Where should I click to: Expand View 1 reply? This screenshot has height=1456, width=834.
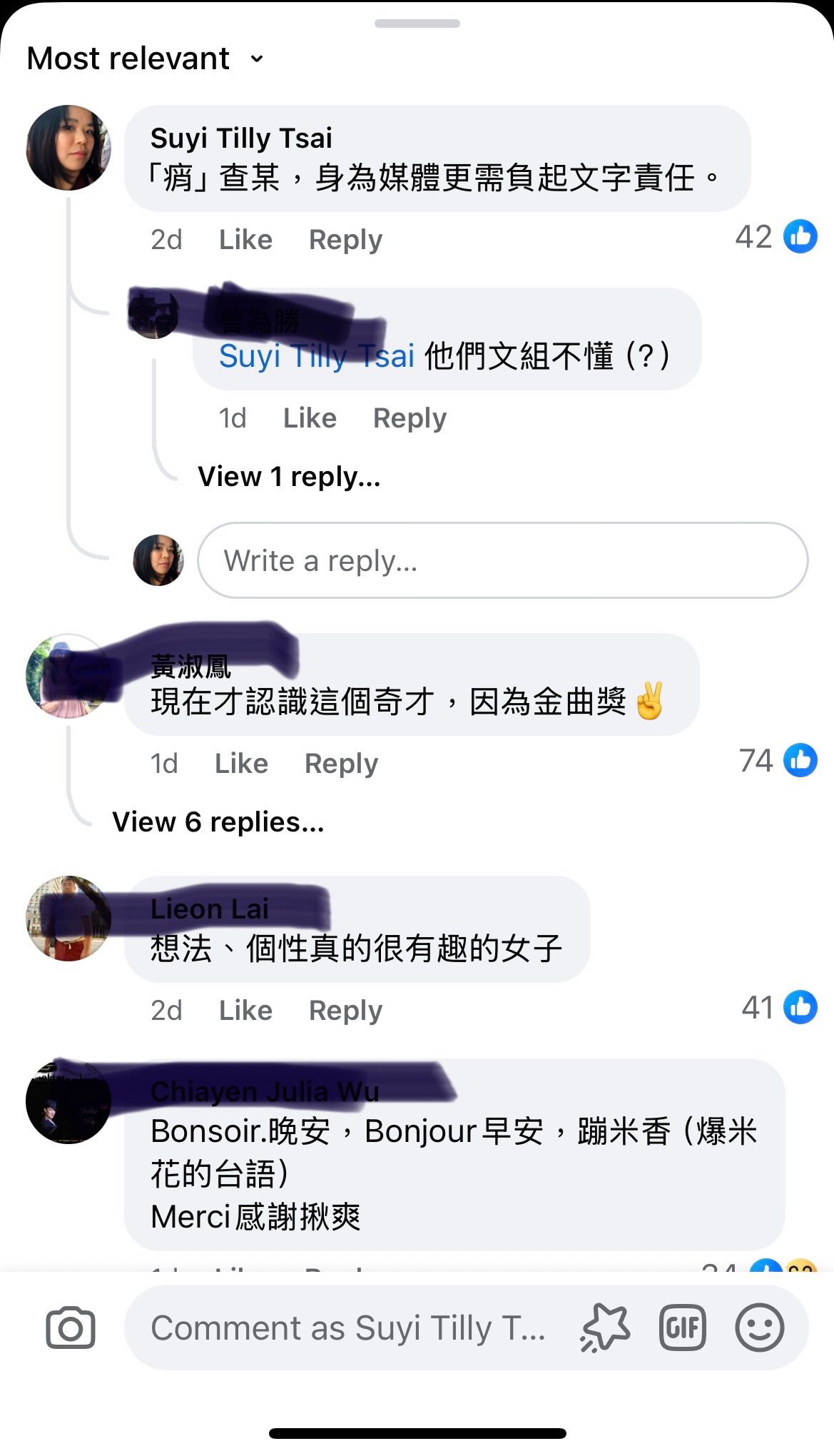tap(289, 477)
